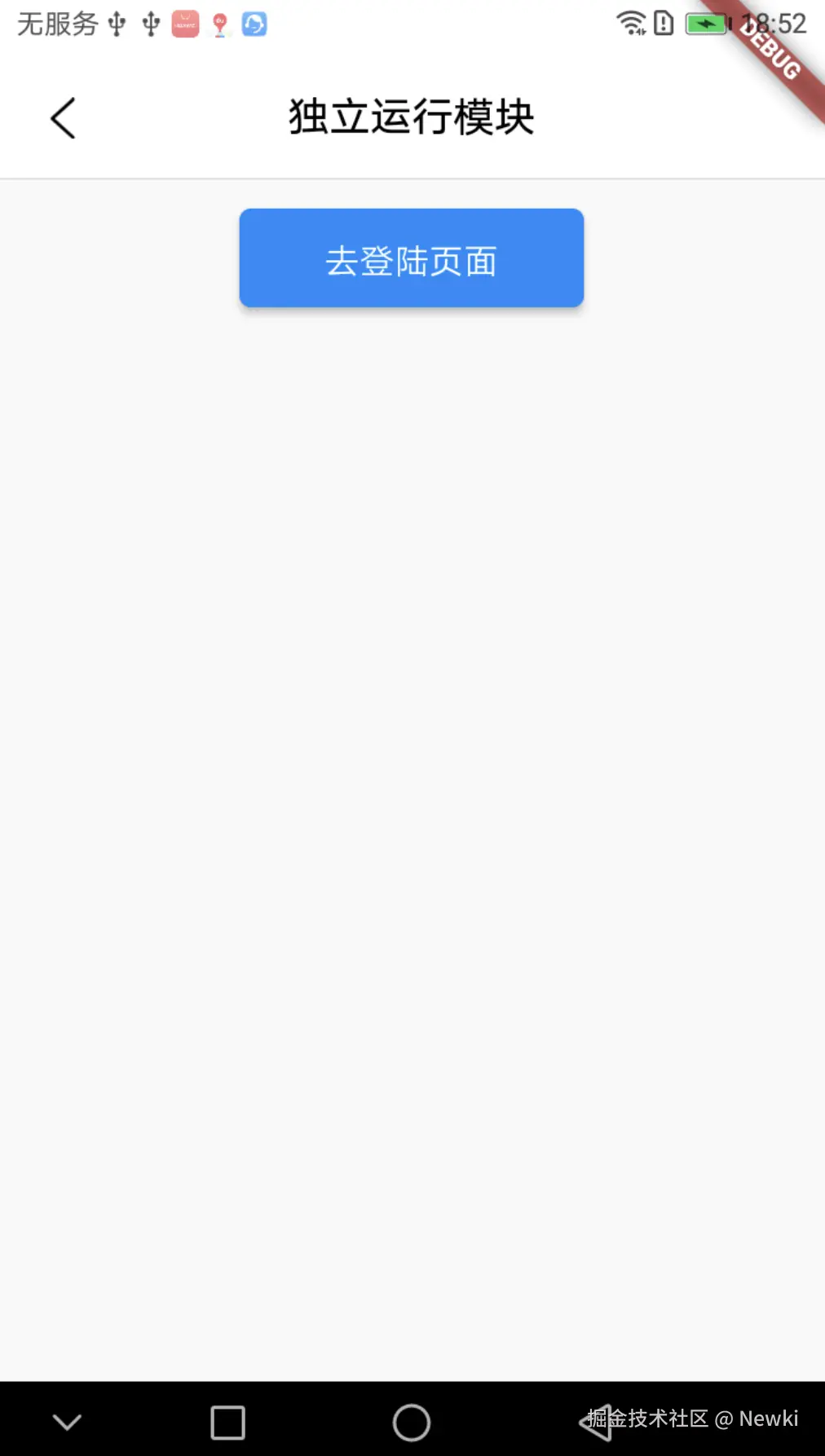Open the recent apps overview

pyautogui.click(x=227, y=1423)
